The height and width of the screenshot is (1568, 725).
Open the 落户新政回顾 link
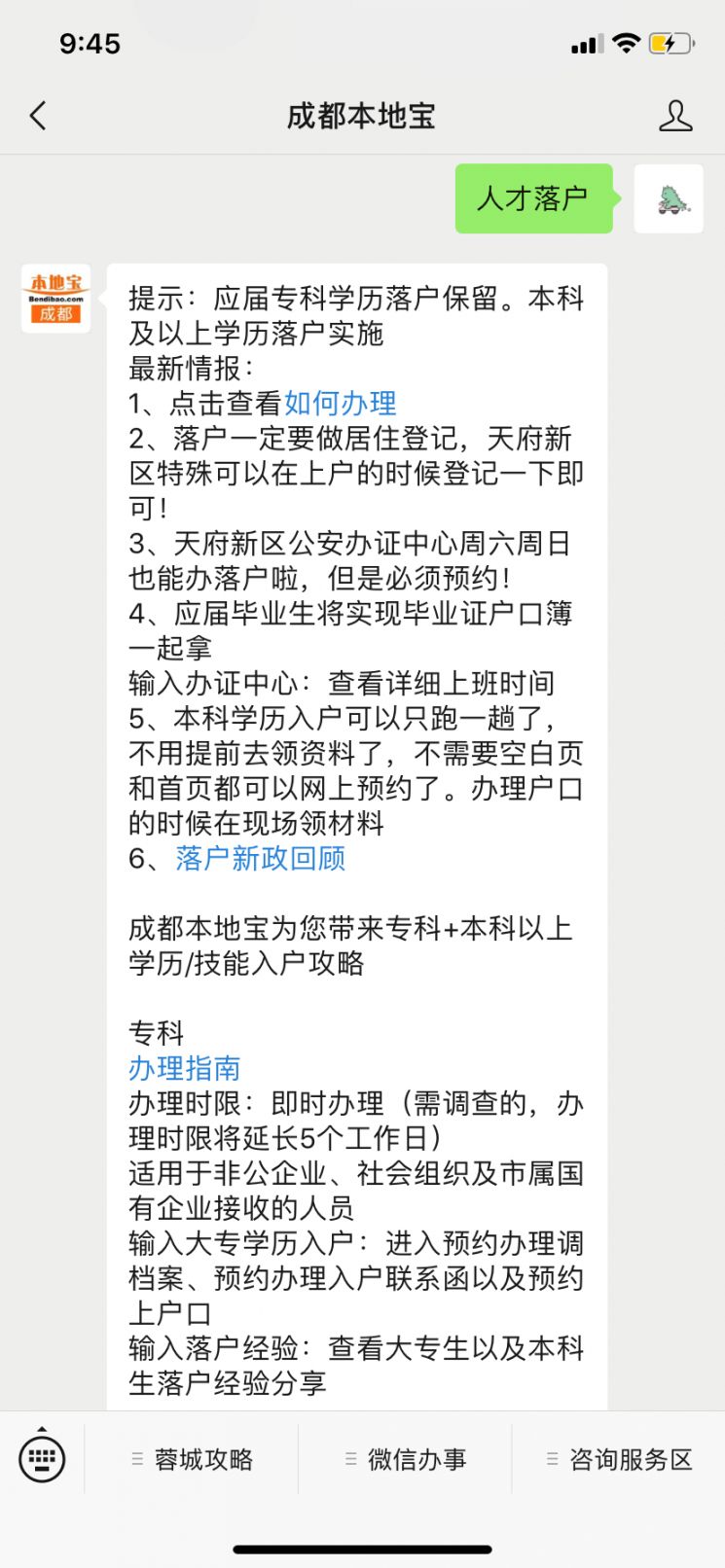click(260, 858)
